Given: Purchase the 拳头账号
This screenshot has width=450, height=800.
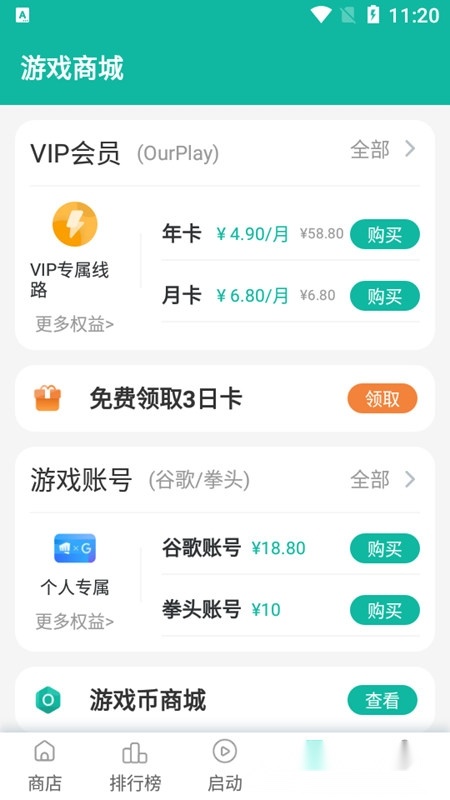Looking at the screenshot, I should click(x=385, y=610).
